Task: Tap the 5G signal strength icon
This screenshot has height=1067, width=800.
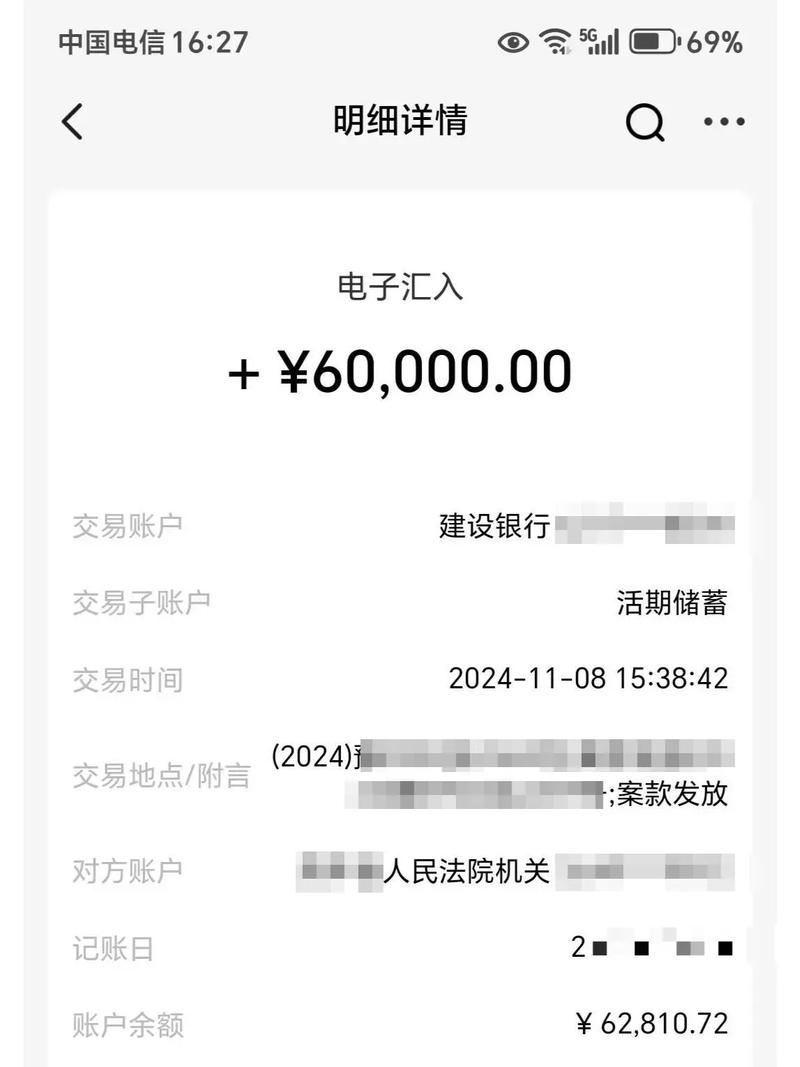Action: pos(597,42)
